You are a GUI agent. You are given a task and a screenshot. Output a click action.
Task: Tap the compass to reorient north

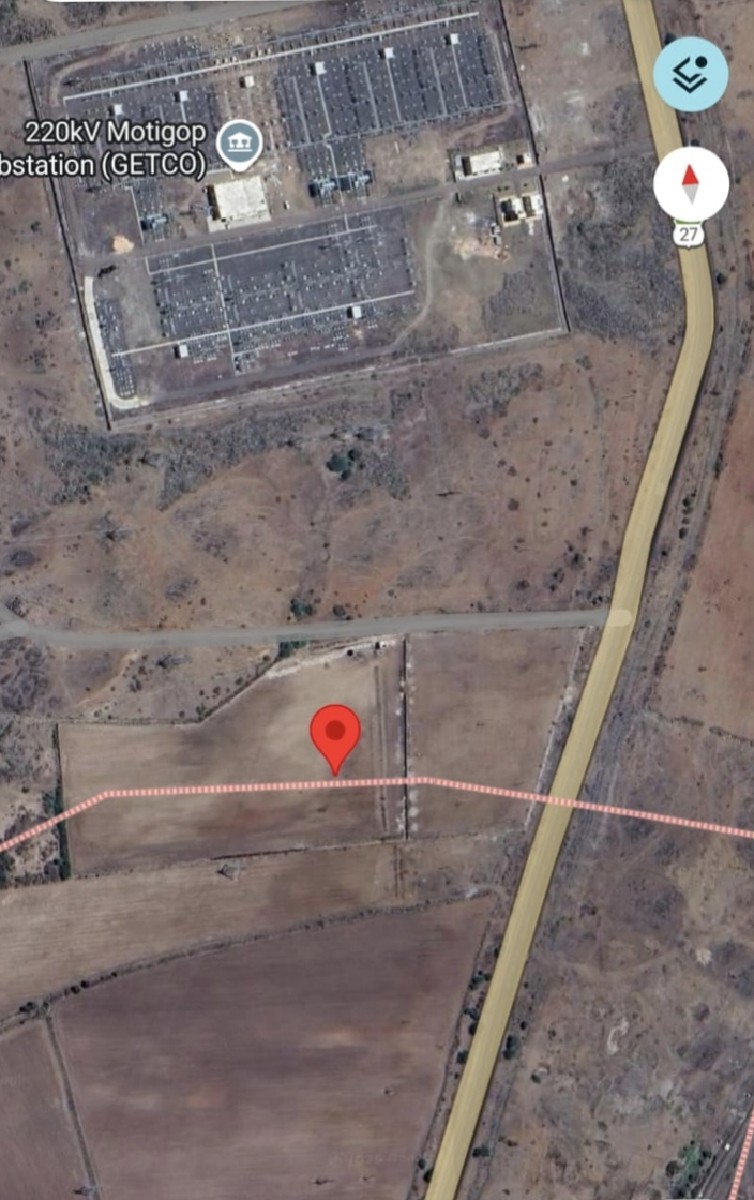(690, 185)
